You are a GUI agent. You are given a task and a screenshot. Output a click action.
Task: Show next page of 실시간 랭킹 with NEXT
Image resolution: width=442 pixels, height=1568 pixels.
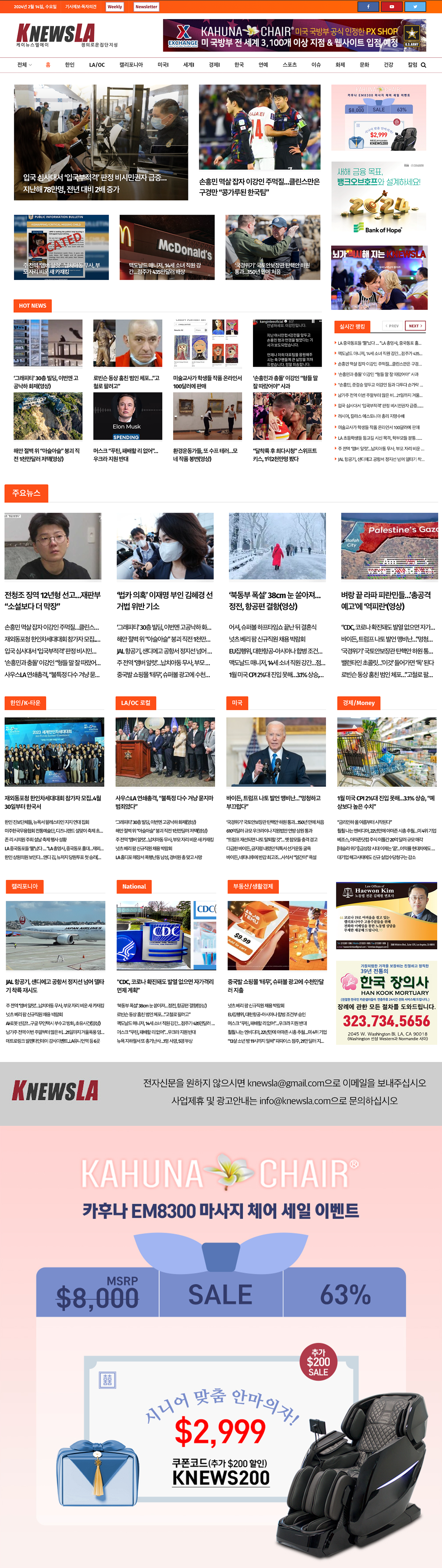point(414,326)
